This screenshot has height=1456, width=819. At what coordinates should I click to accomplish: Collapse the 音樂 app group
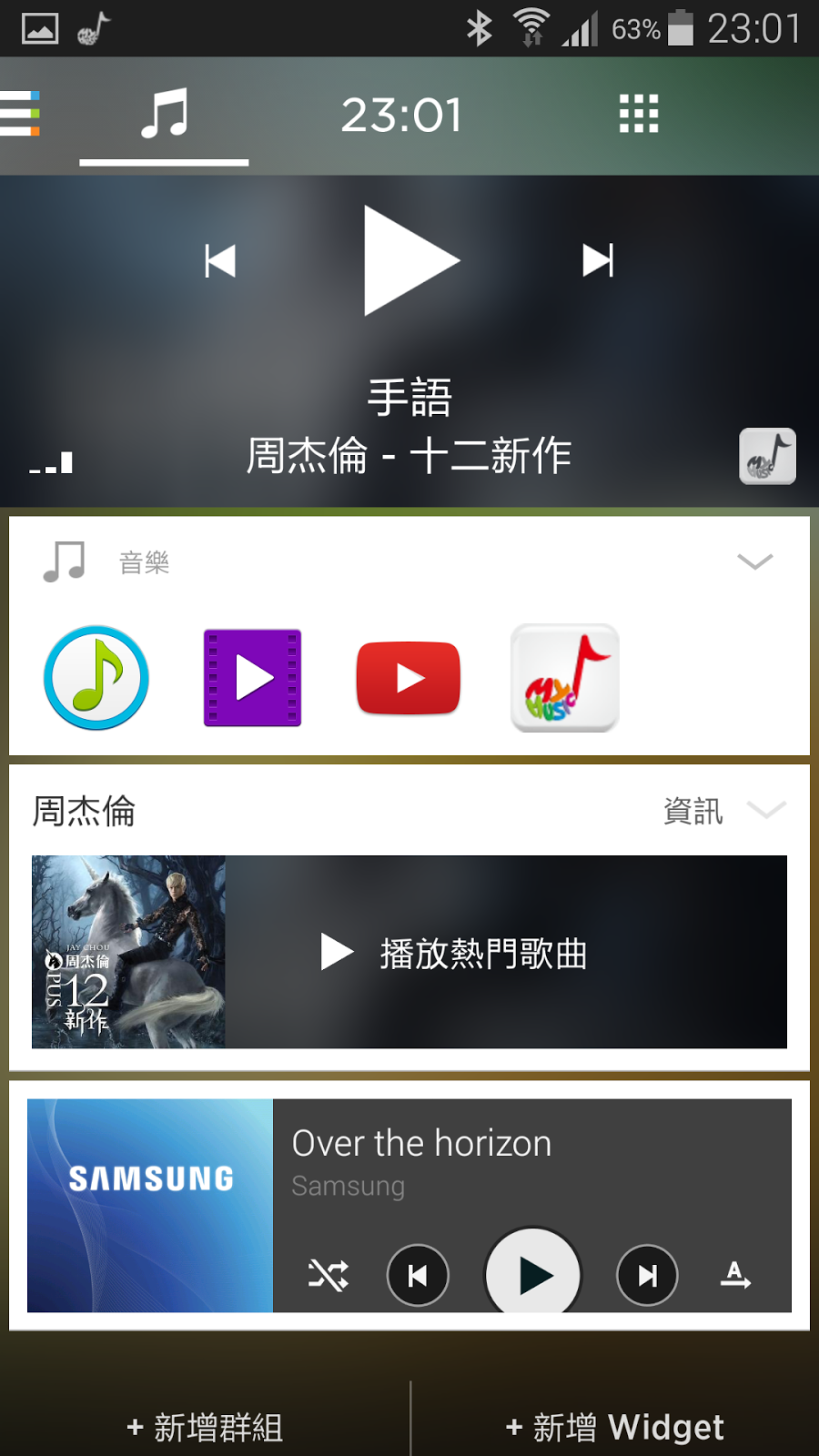point(754,562)
